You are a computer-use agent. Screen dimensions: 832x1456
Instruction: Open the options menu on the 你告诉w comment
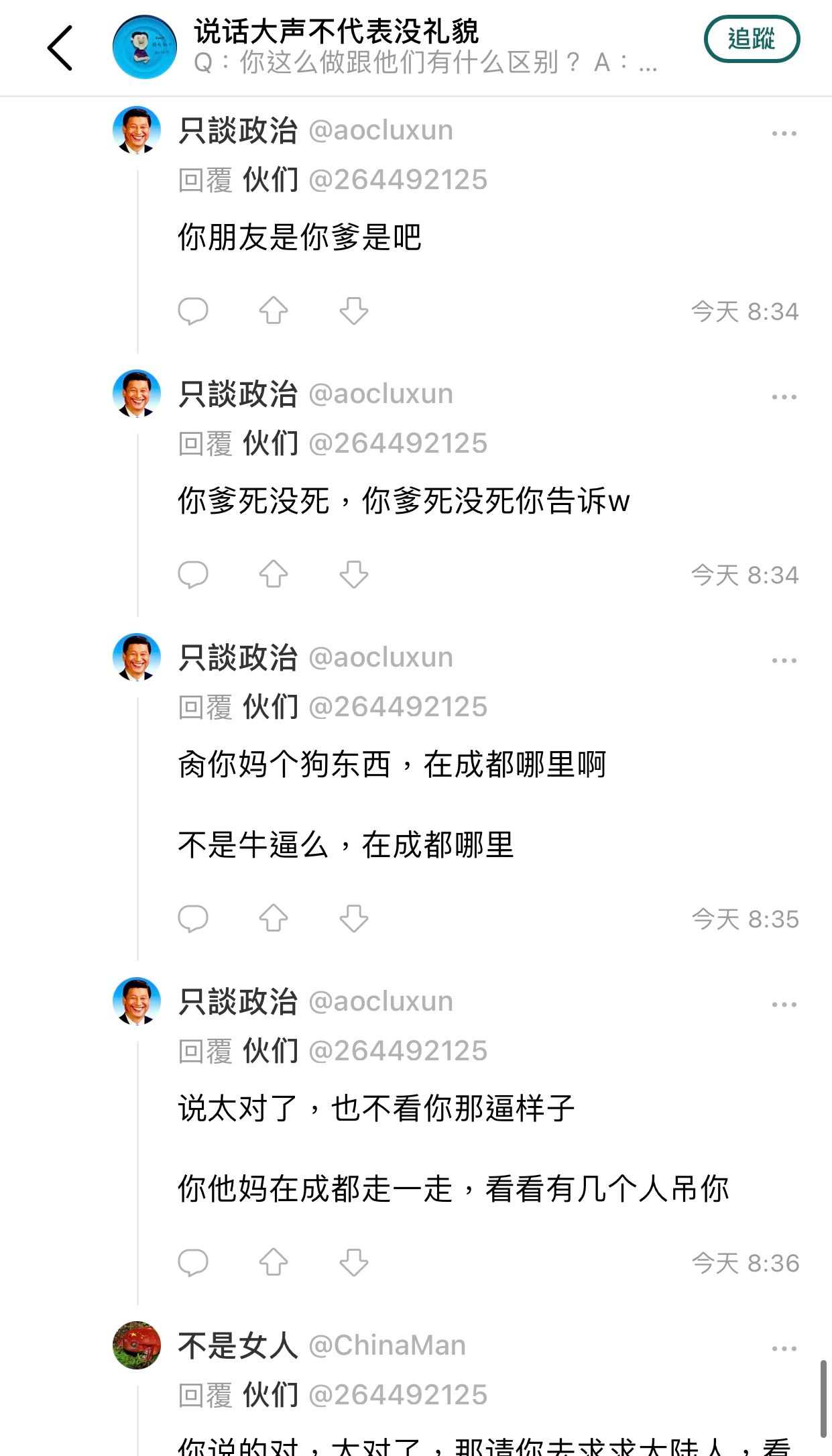[784, 397]
